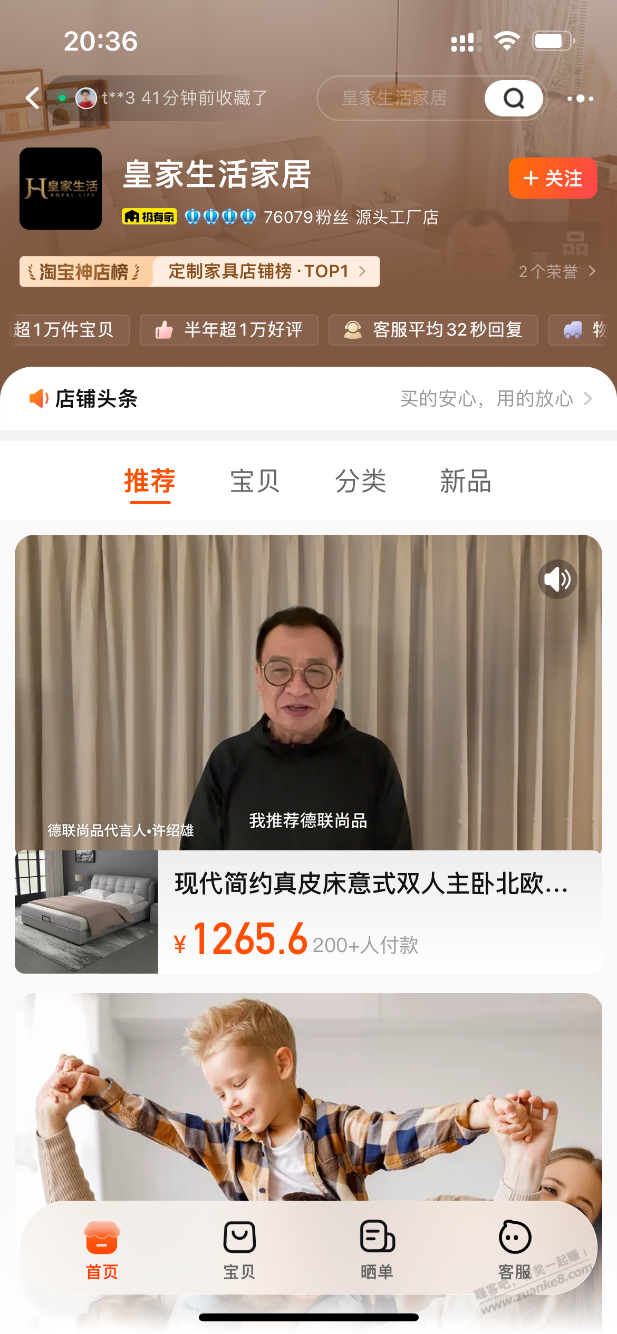Go back using the top-left arrow
This screenshot has height=1334, width=617.
[x=32, y=98]
